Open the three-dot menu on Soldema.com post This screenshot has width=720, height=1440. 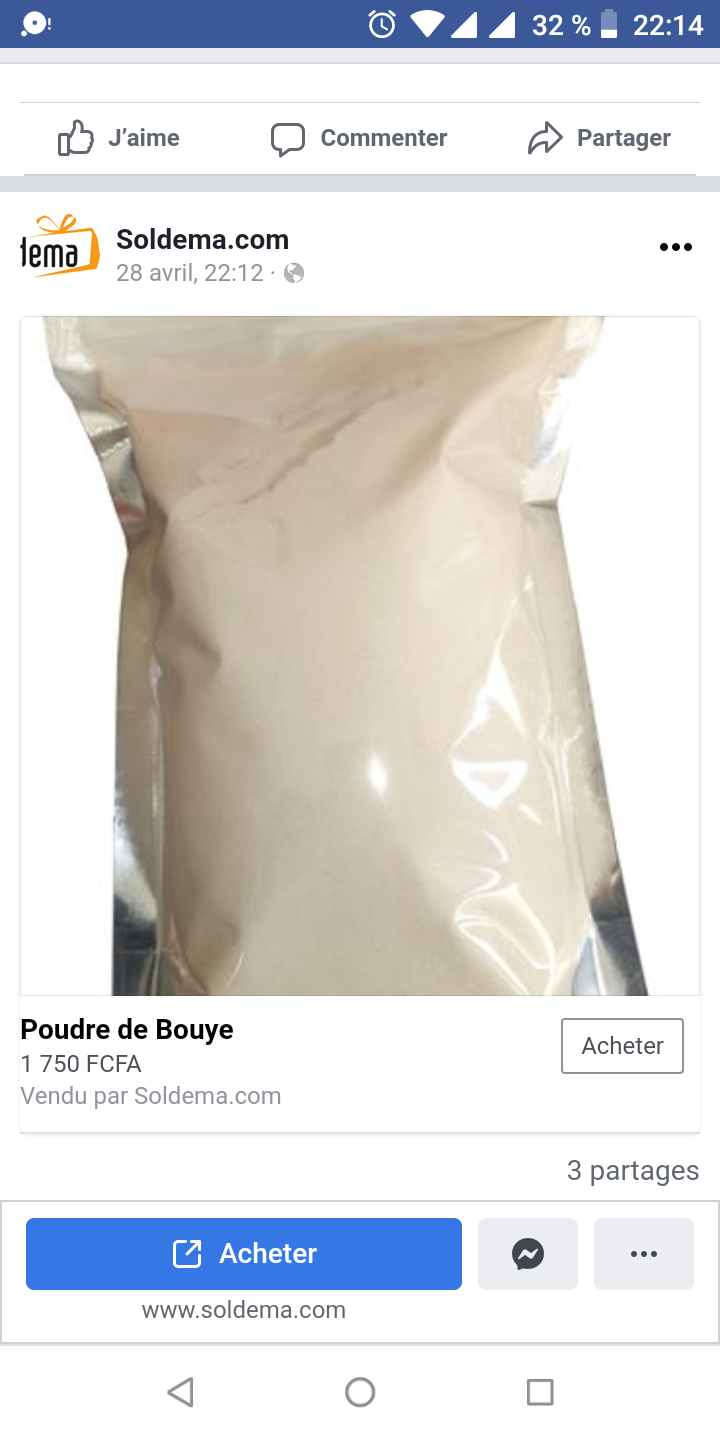(675, 247)
